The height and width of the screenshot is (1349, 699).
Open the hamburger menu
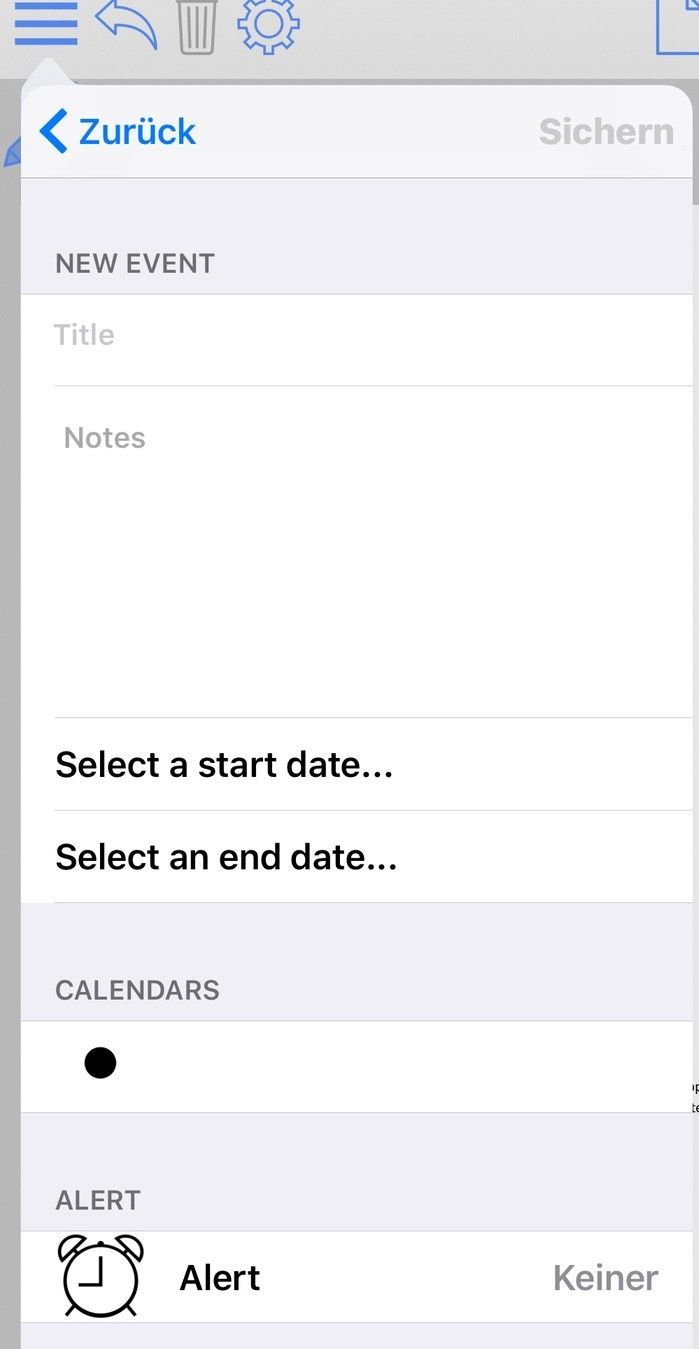[x=46, y=24]
